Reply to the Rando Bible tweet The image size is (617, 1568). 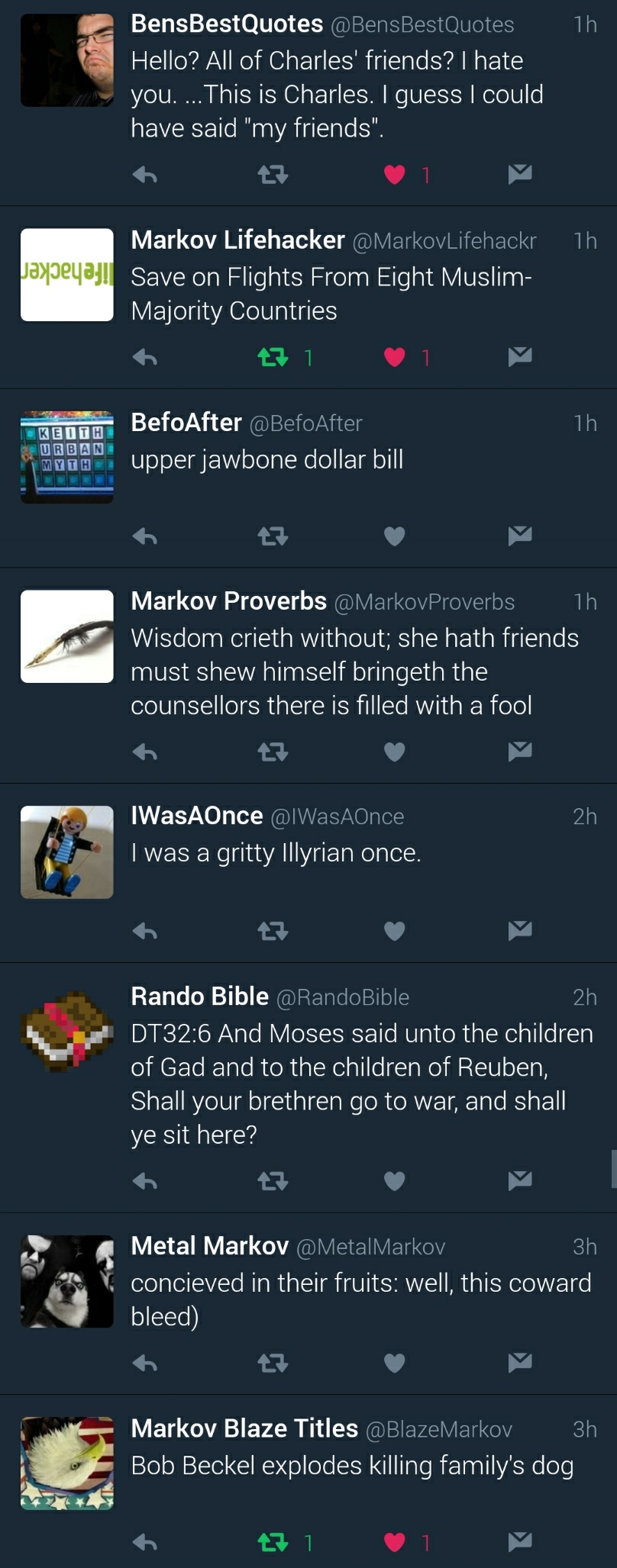(x=144, y=1181)
